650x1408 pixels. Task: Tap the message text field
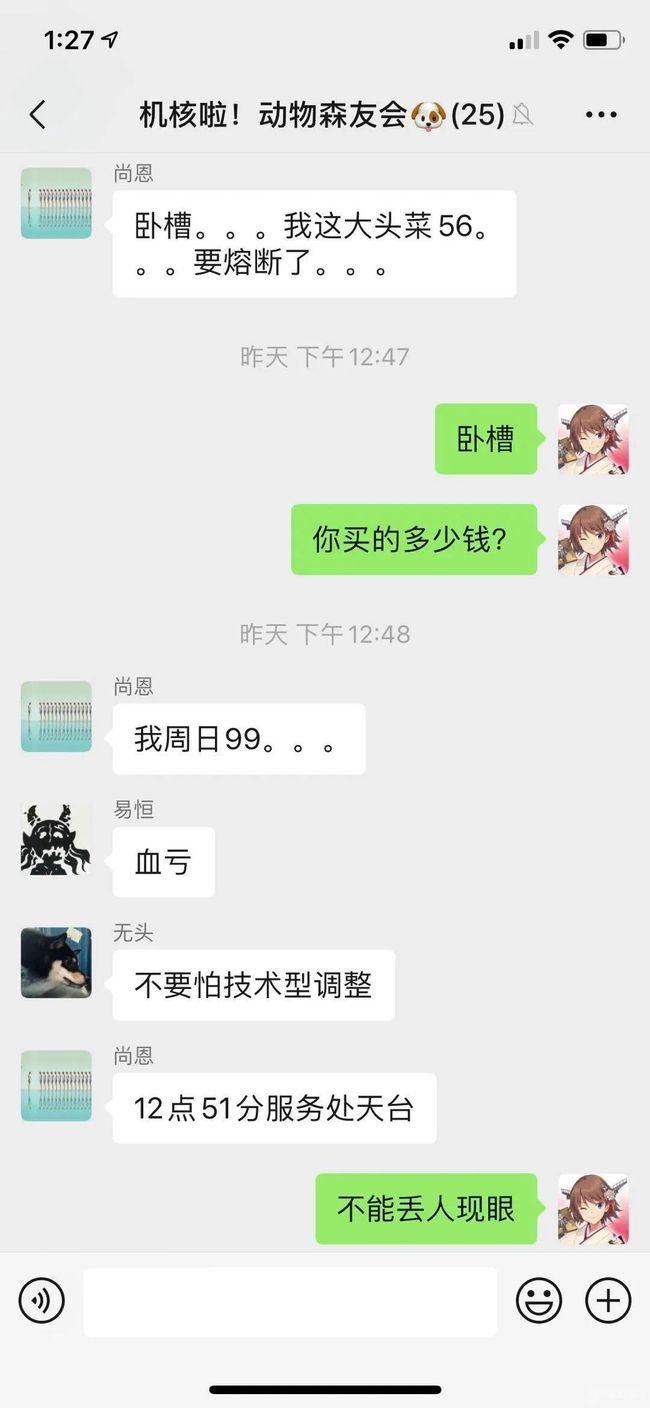click(x=290, y=1302)
